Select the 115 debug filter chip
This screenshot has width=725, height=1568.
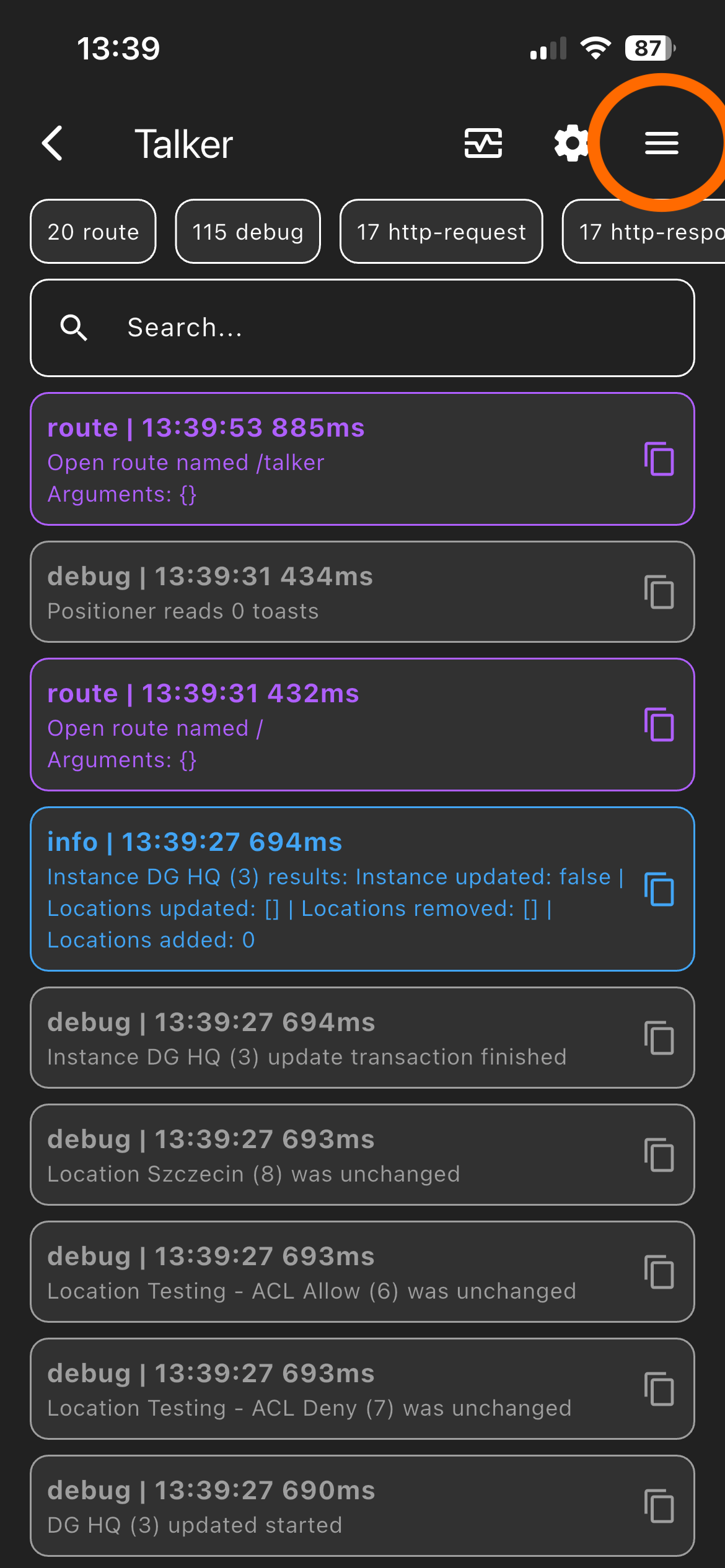(x=248, y=232)
